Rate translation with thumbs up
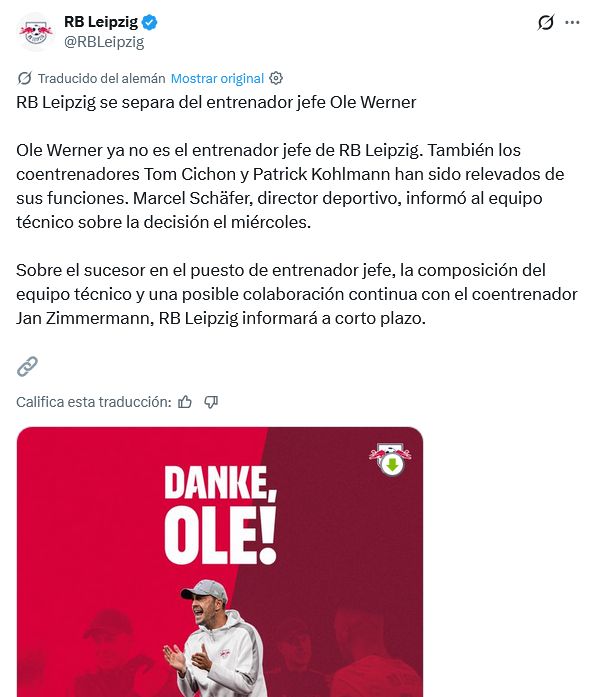The height and width of the screenshot is (697, 598). click(185, 402)
